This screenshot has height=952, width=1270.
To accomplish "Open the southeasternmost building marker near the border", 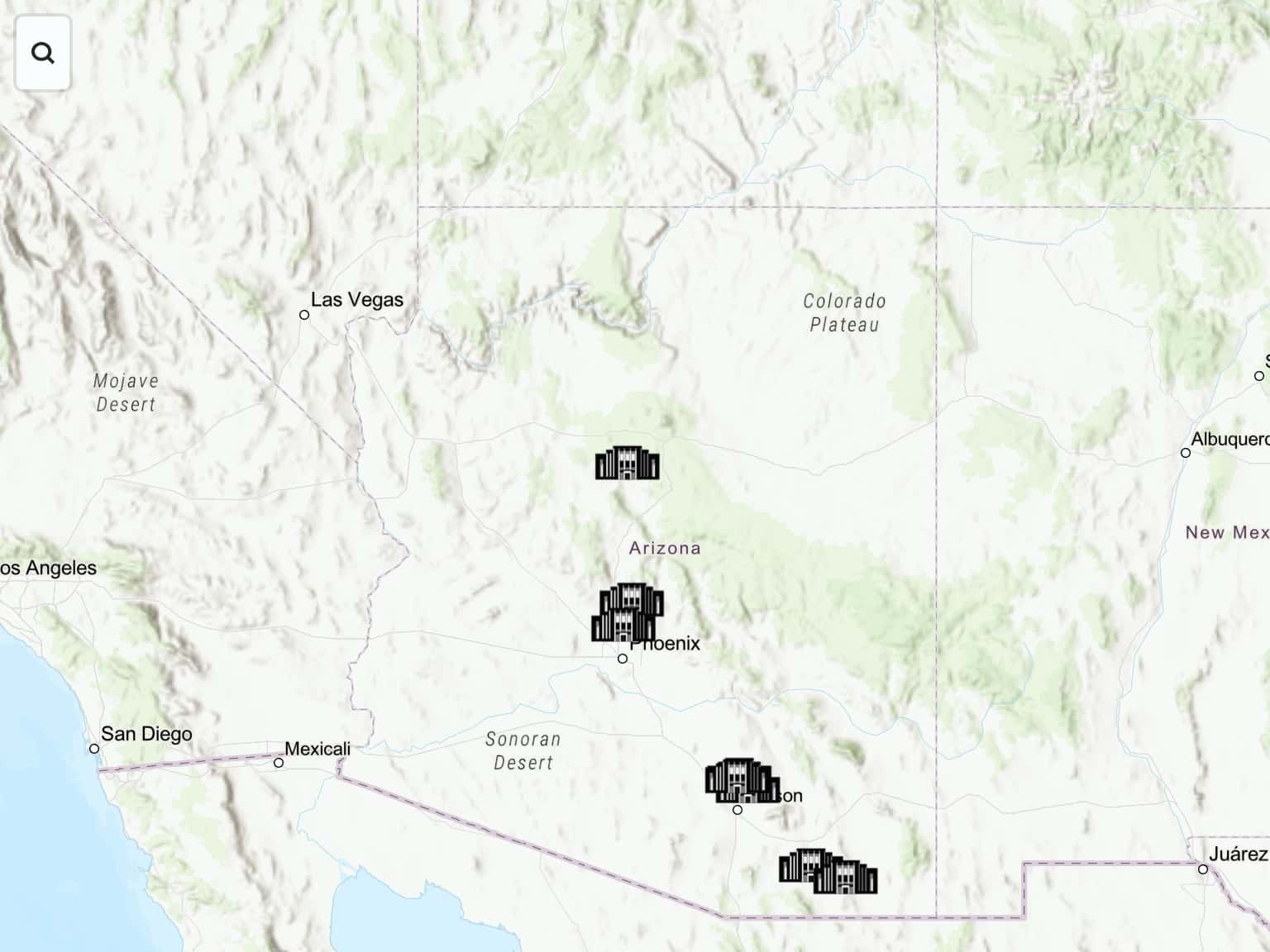I will click(x=846, y=878).
